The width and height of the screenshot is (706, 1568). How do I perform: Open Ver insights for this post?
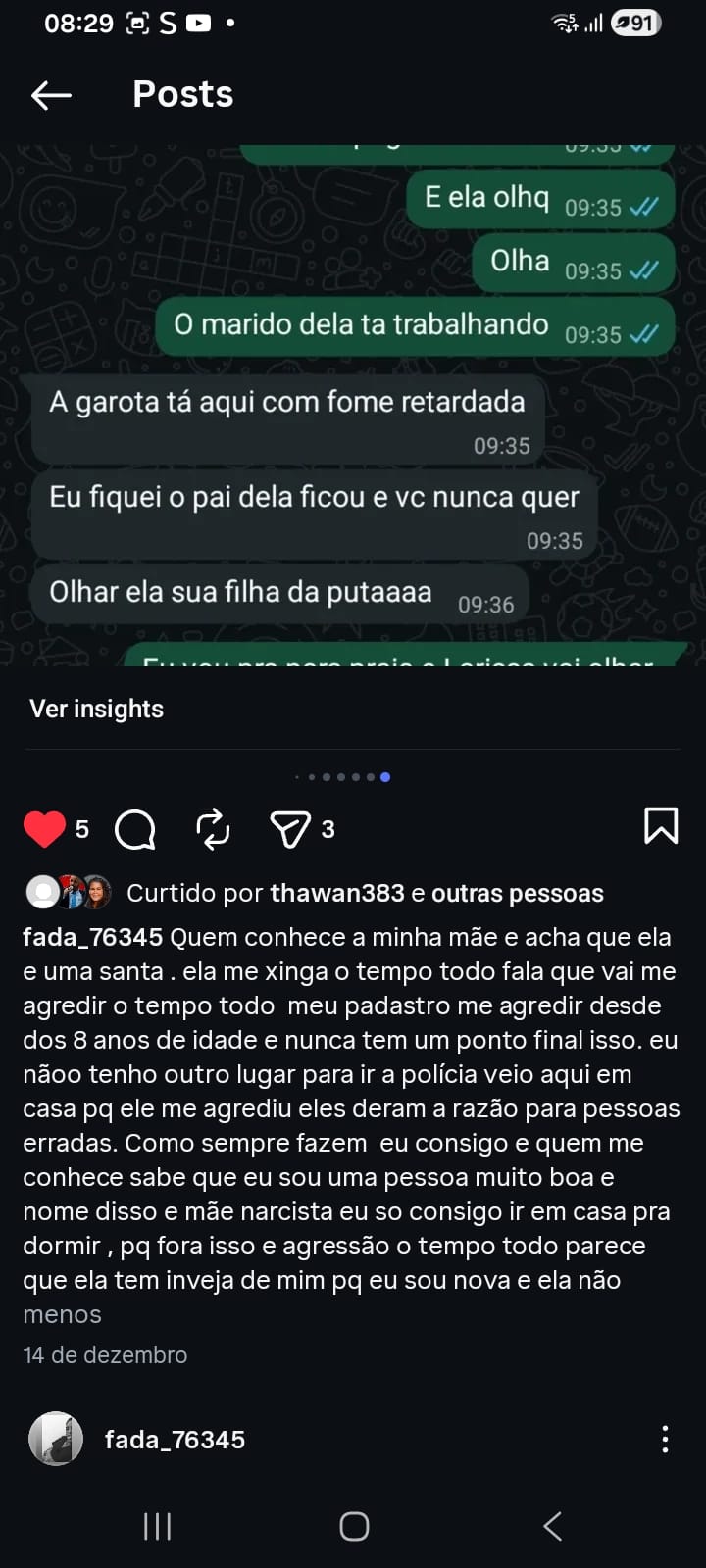[x=96, y=709]
